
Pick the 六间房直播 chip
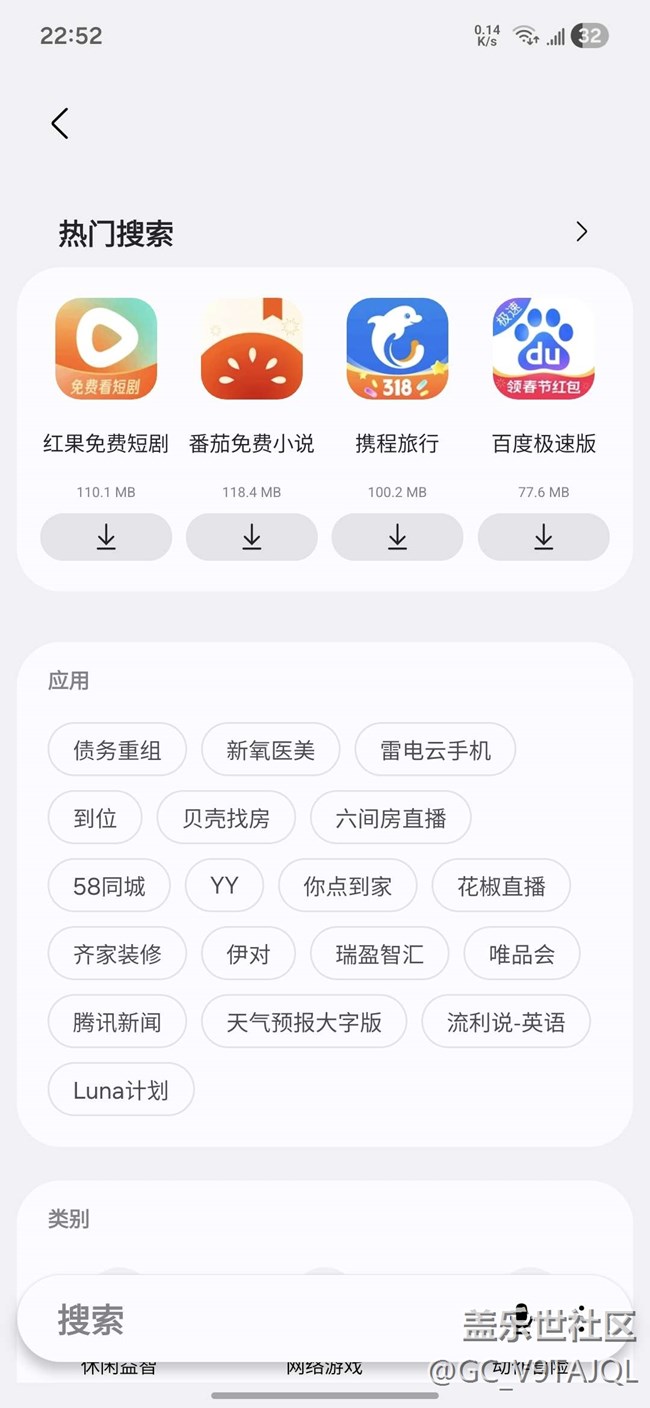tap(391, 818)
